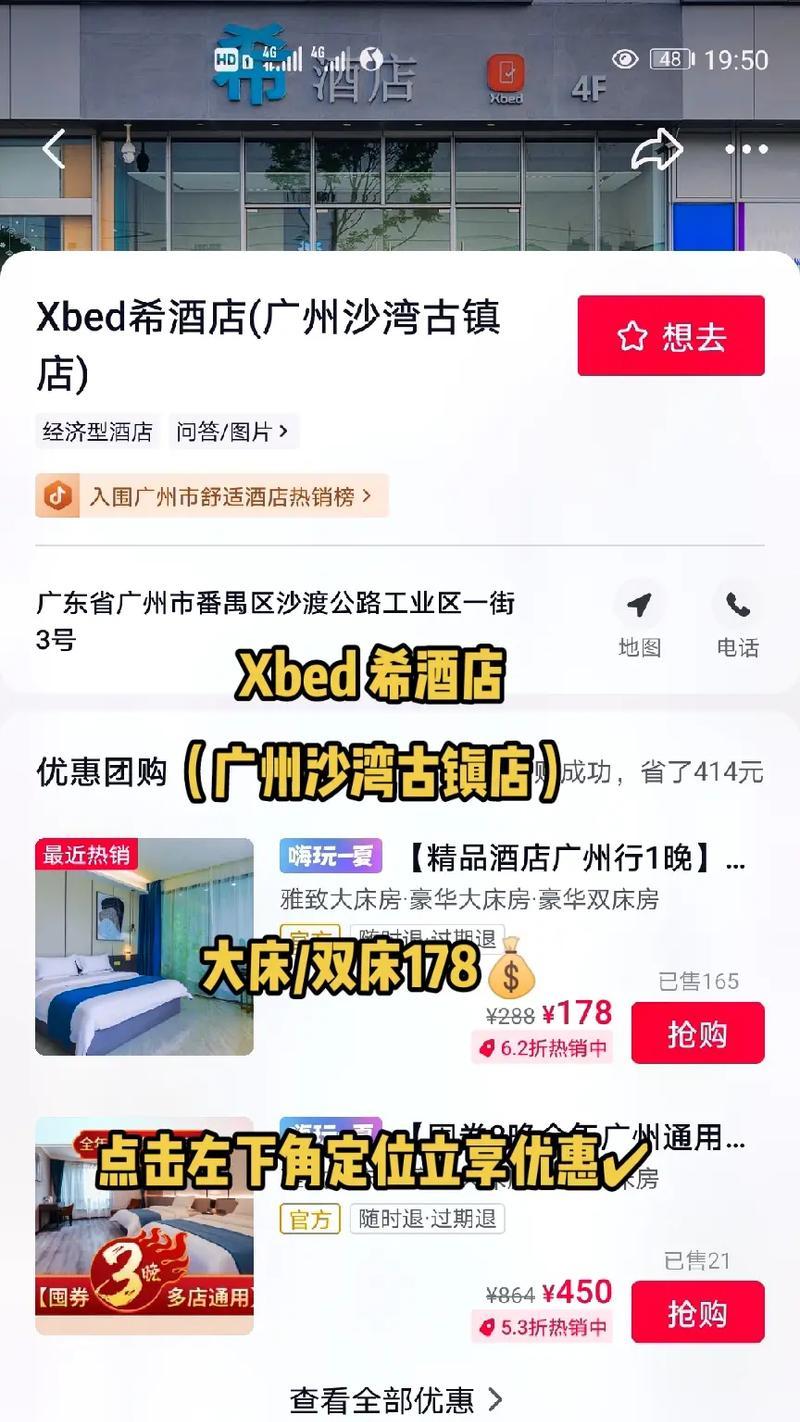Go back using the top-left arrow
This screenshot has width=800, height=1422.
pos(54,150)
